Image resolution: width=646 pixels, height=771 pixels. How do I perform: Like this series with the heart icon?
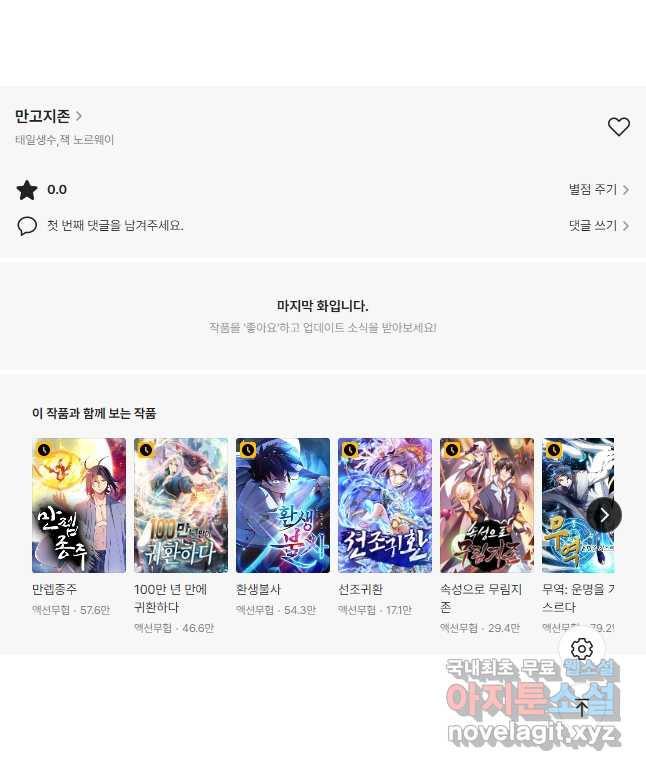tap(619, 127)
